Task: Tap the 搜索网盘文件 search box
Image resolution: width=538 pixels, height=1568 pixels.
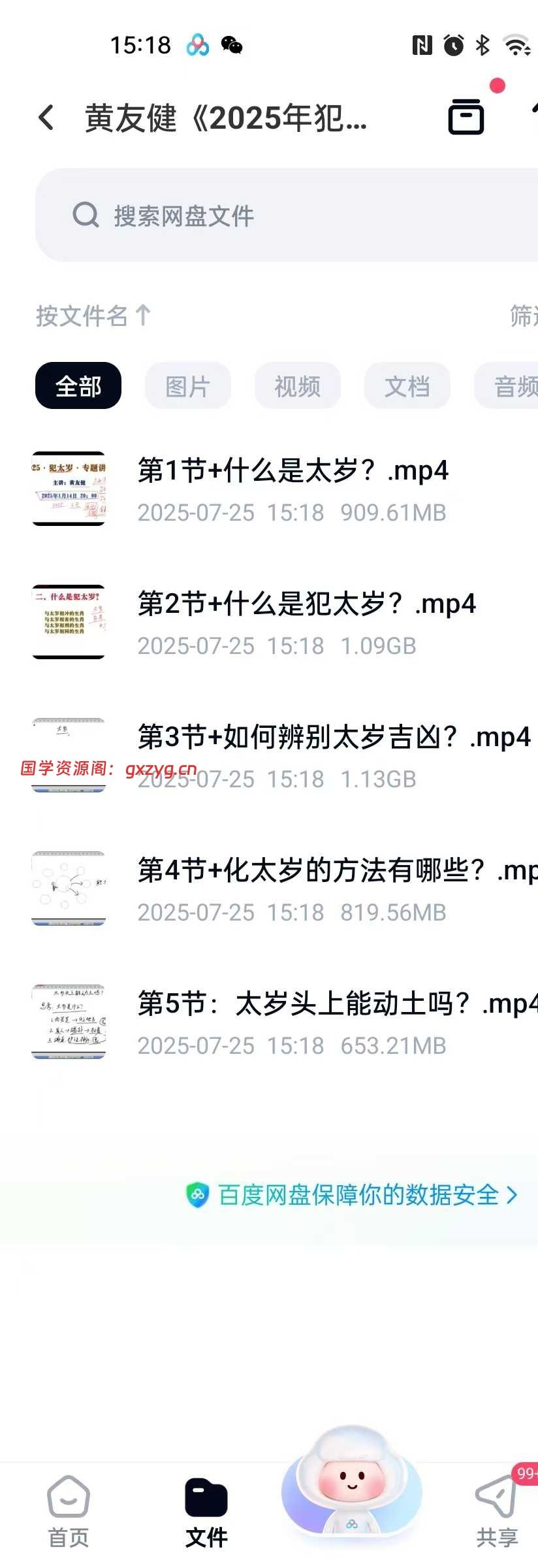Action: 287,215
